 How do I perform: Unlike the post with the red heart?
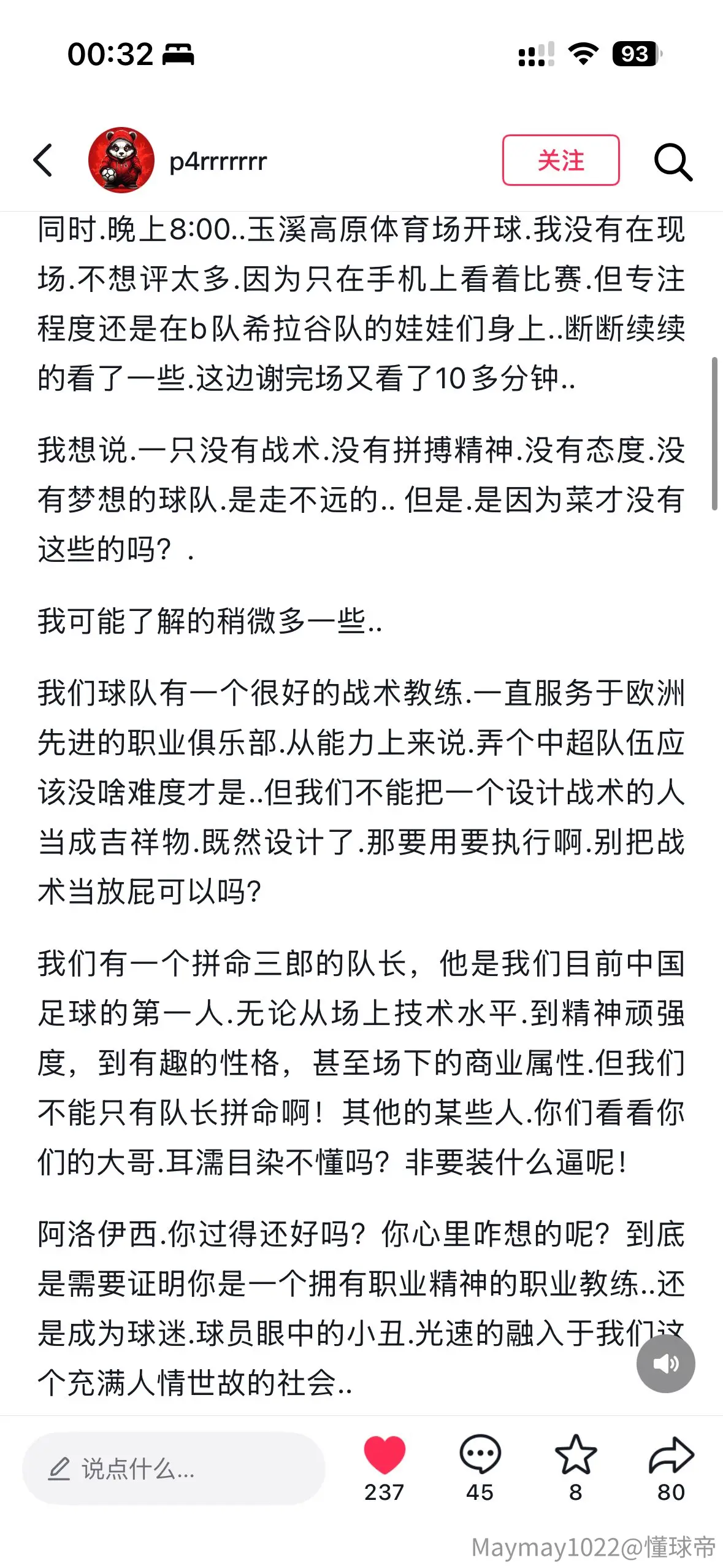(x=384, y=1455)
